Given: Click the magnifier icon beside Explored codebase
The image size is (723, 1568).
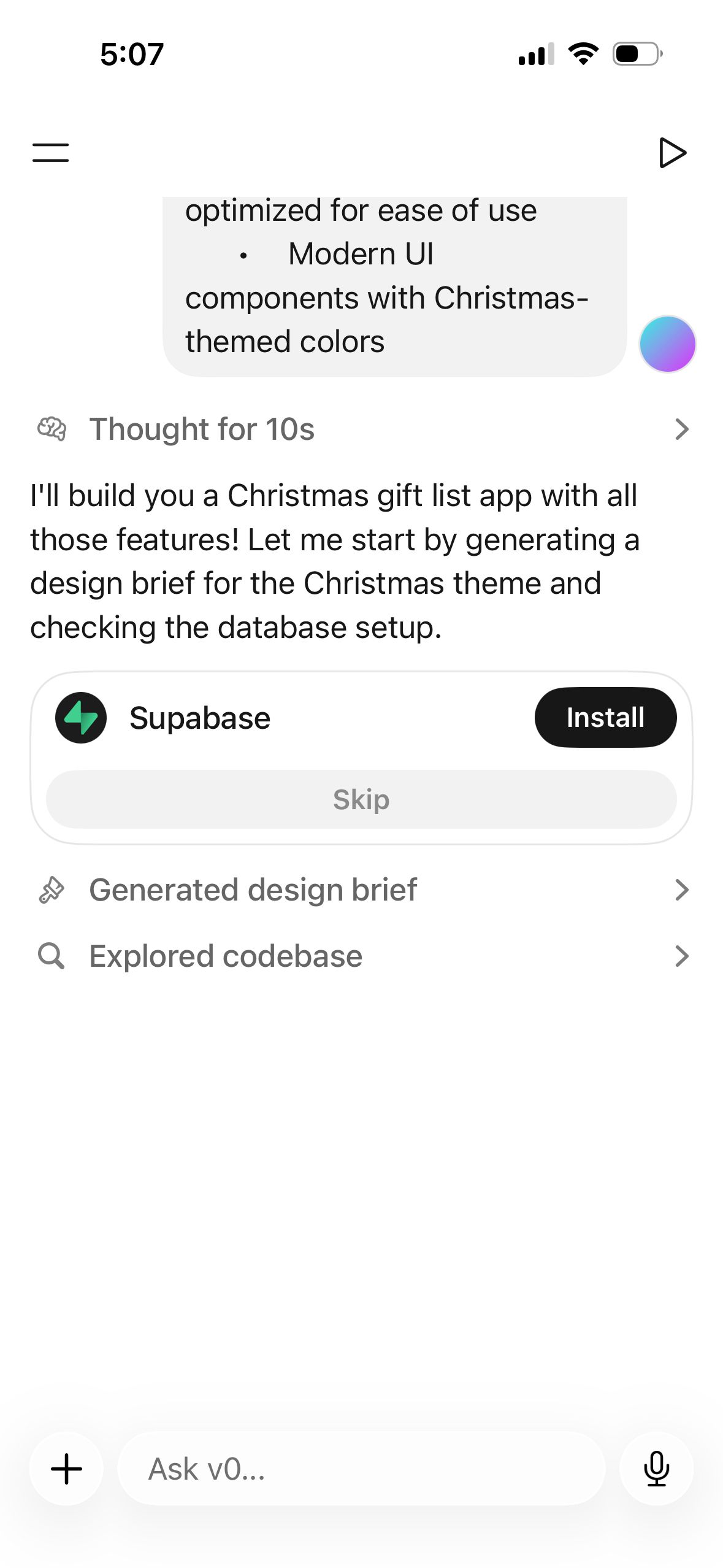Looking at the screenshot, I should (x=52, y=955).
